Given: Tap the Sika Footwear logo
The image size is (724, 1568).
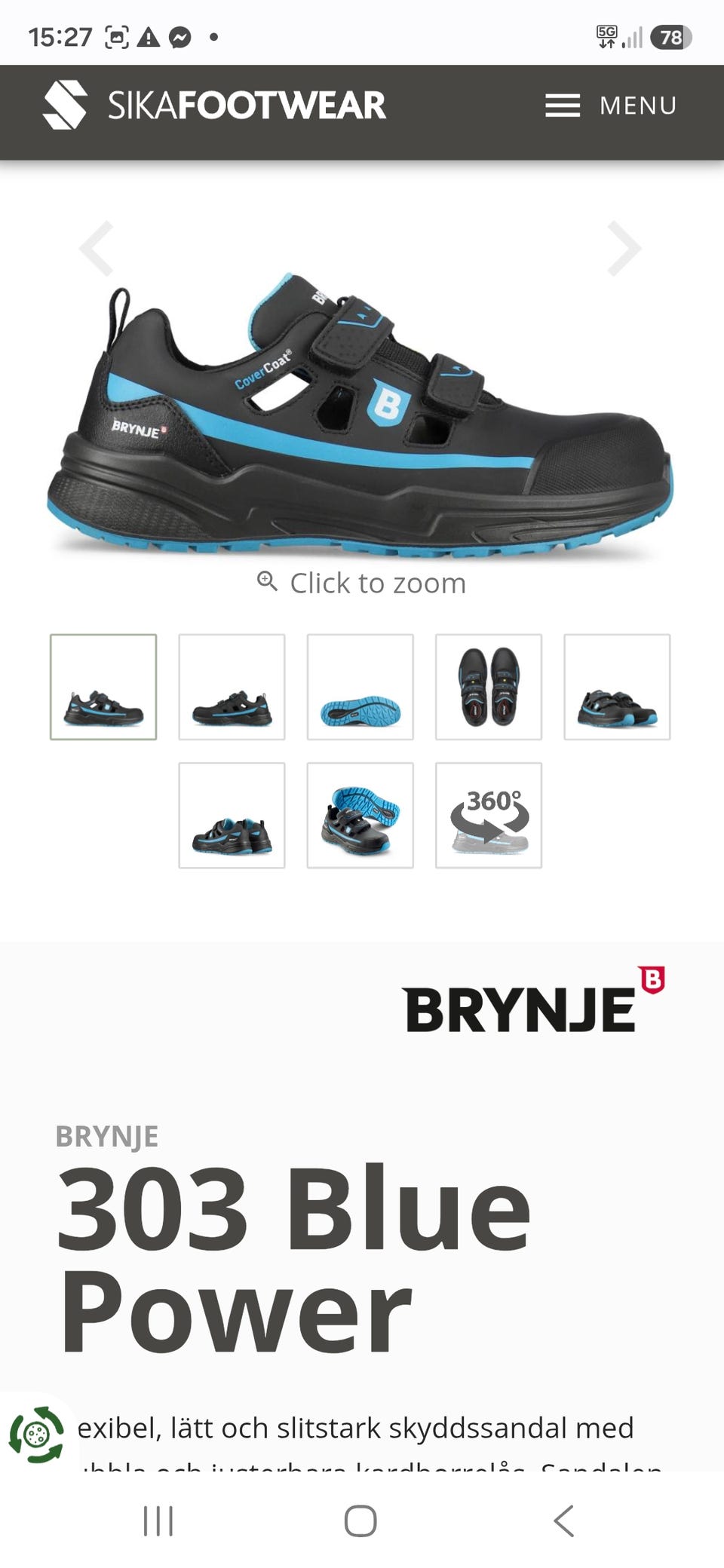Looking at the screenshot, I should click(x=214, y=105).
